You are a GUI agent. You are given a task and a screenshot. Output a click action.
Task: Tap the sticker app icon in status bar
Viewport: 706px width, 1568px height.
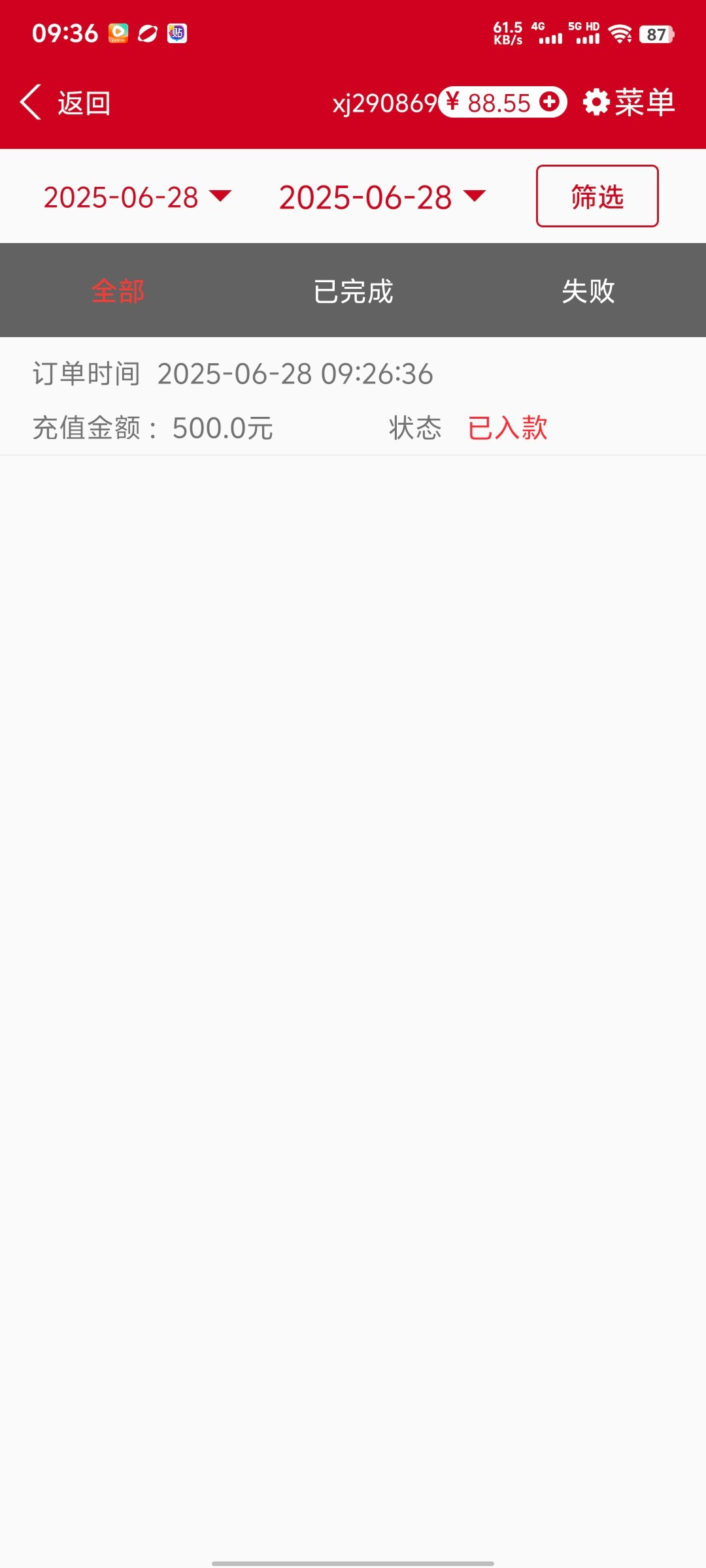click(176, 33)
